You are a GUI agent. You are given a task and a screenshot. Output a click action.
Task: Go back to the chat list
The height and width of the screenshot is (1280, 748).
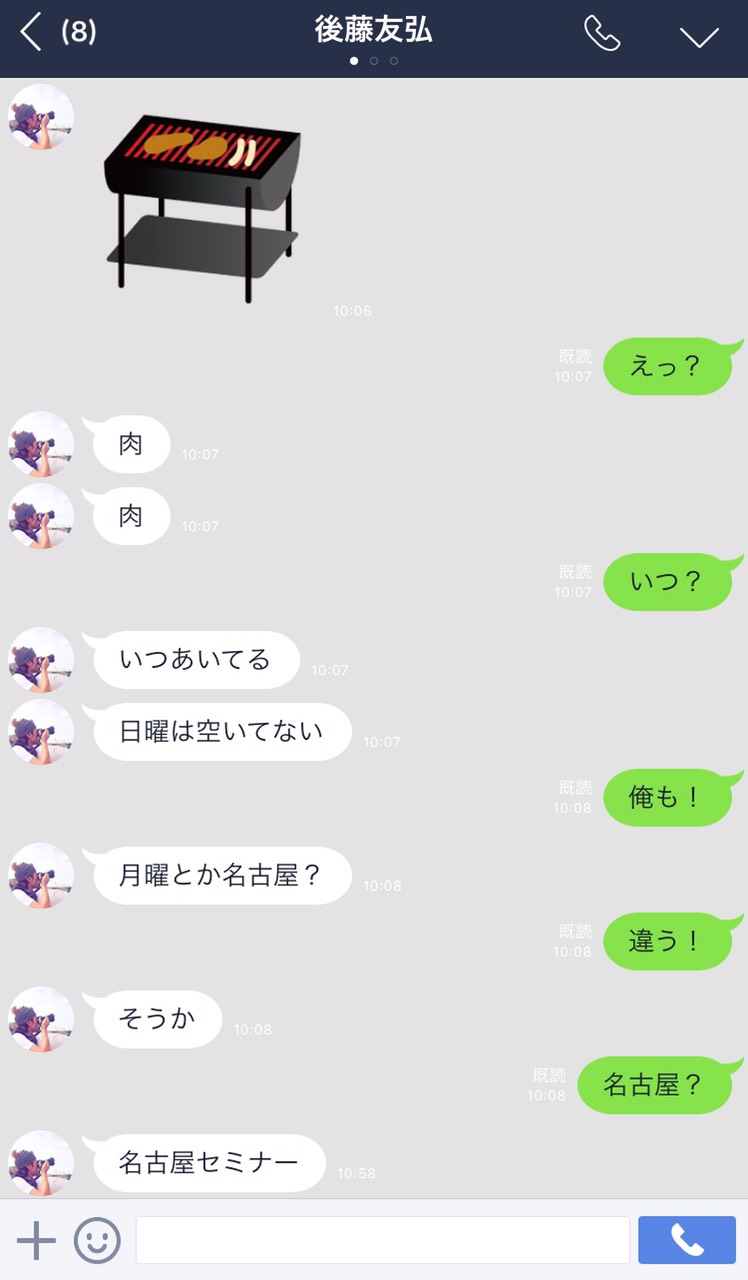[32, 33]
